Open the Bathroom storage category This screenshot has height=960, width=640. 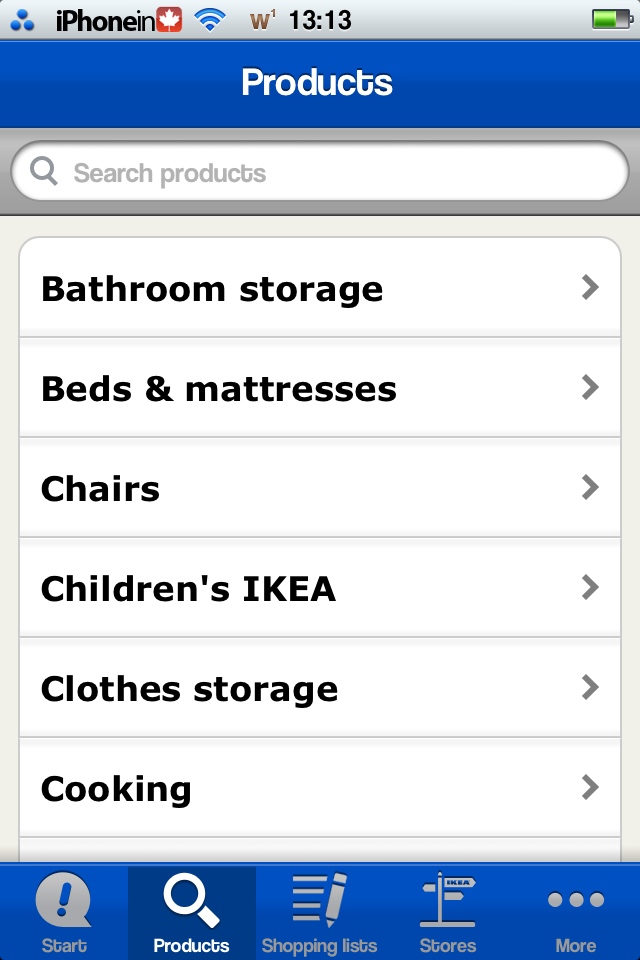320,288
